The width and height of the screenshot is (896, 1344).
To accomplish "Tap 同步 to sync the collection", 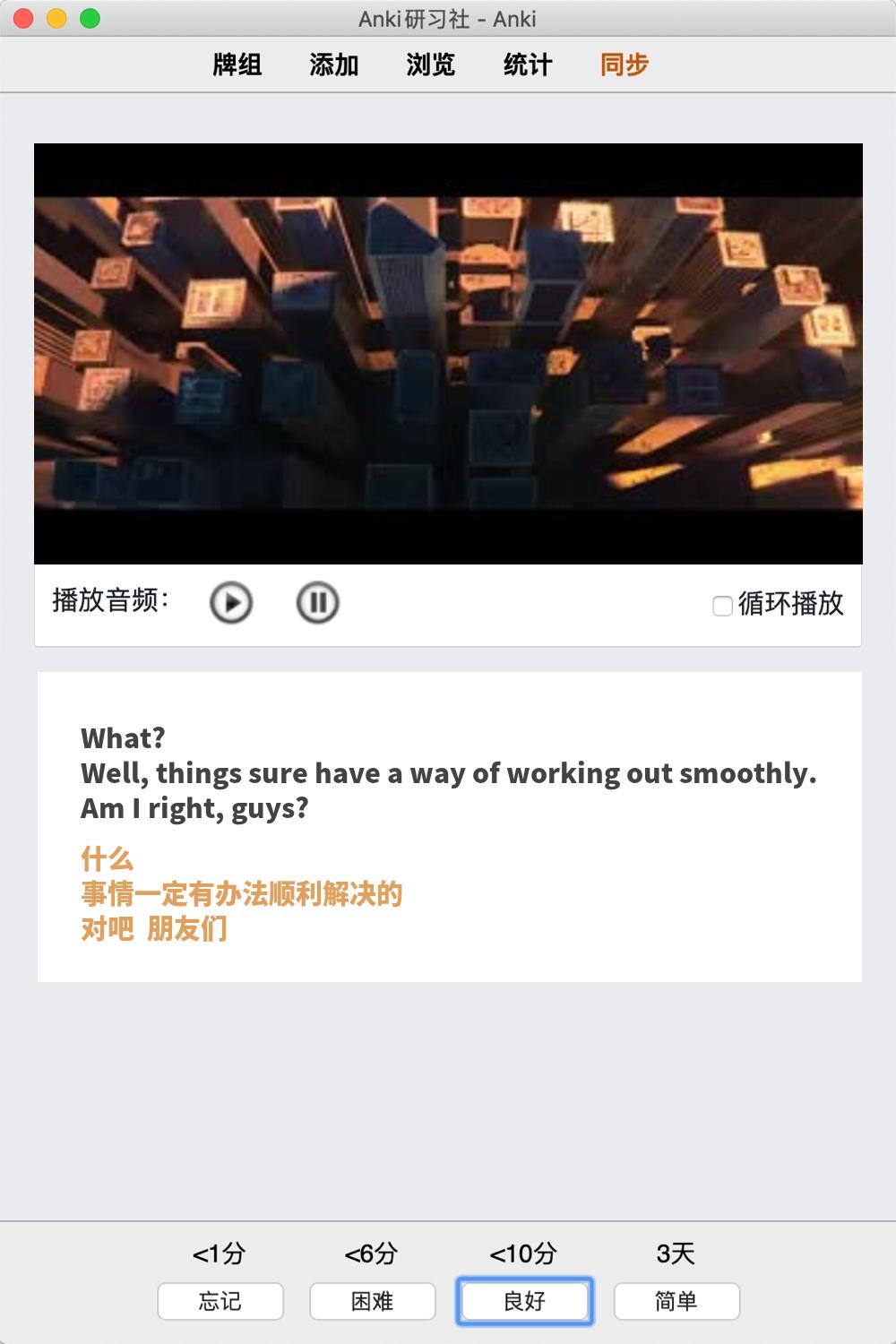I will coord(625,65).
